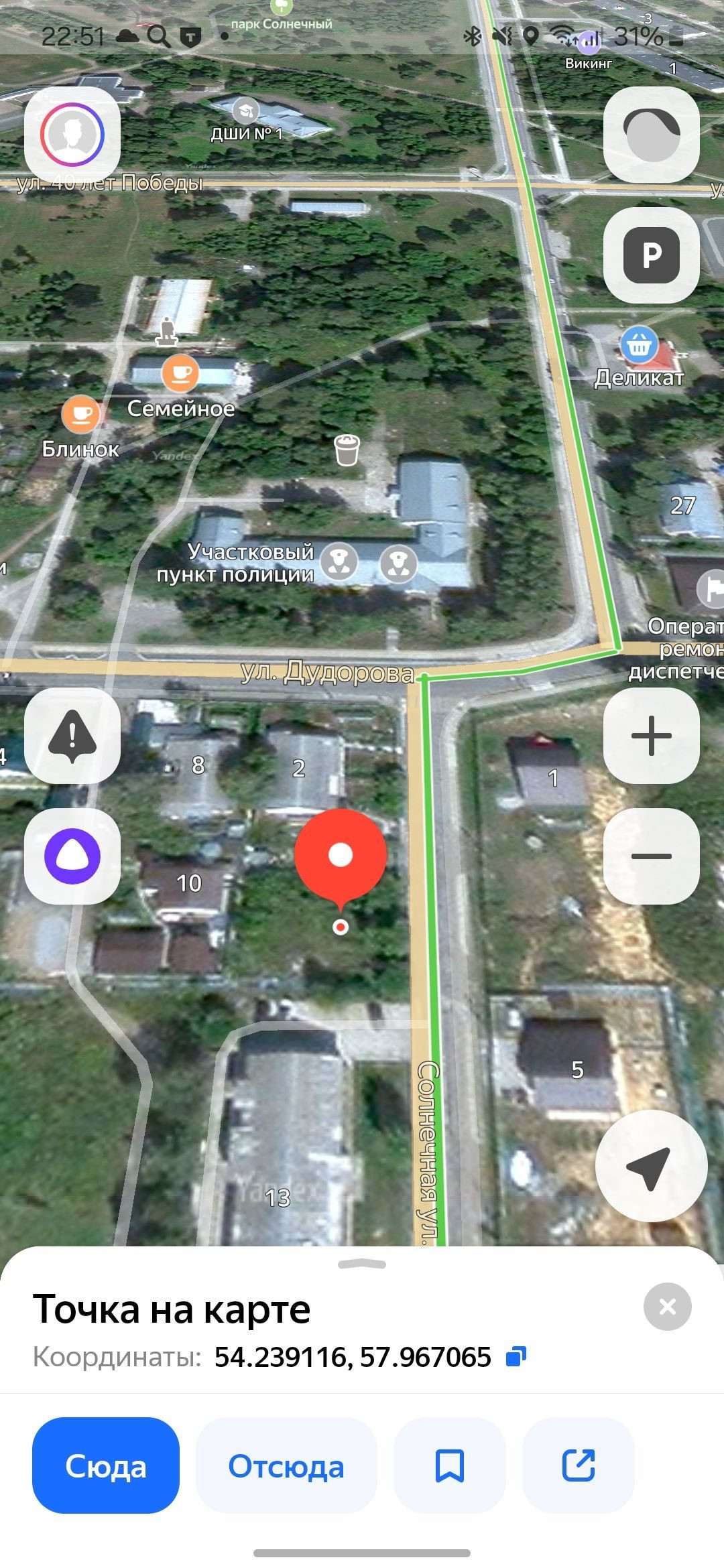This screenshot has height=1568, width=724.
Task: Open the traffic layer button
Action: coord(651,134)
